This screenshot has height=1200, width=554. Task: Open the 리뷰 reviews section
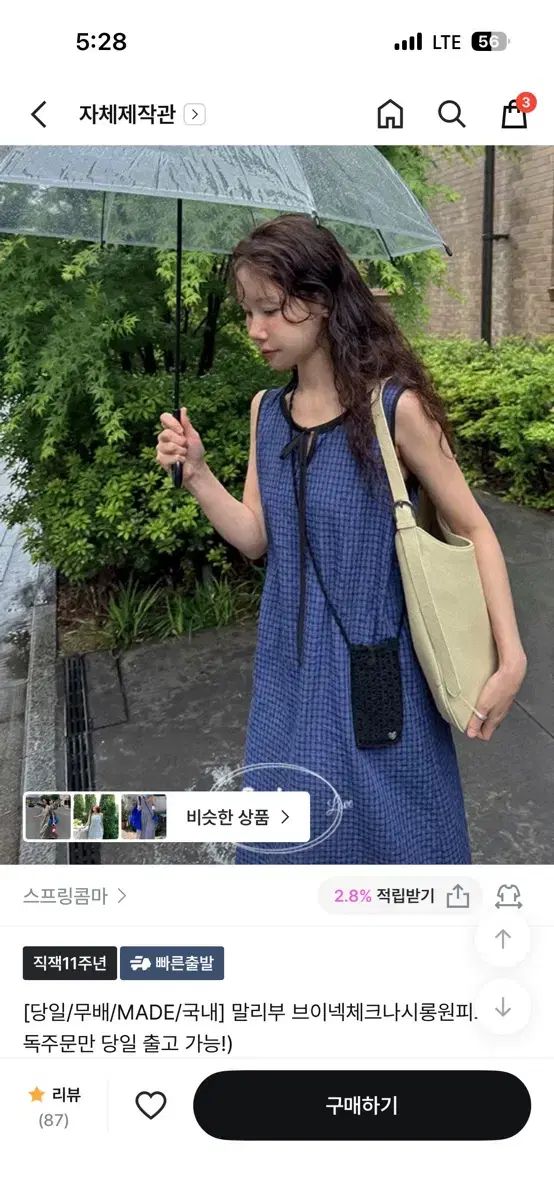coord(54,1106)
